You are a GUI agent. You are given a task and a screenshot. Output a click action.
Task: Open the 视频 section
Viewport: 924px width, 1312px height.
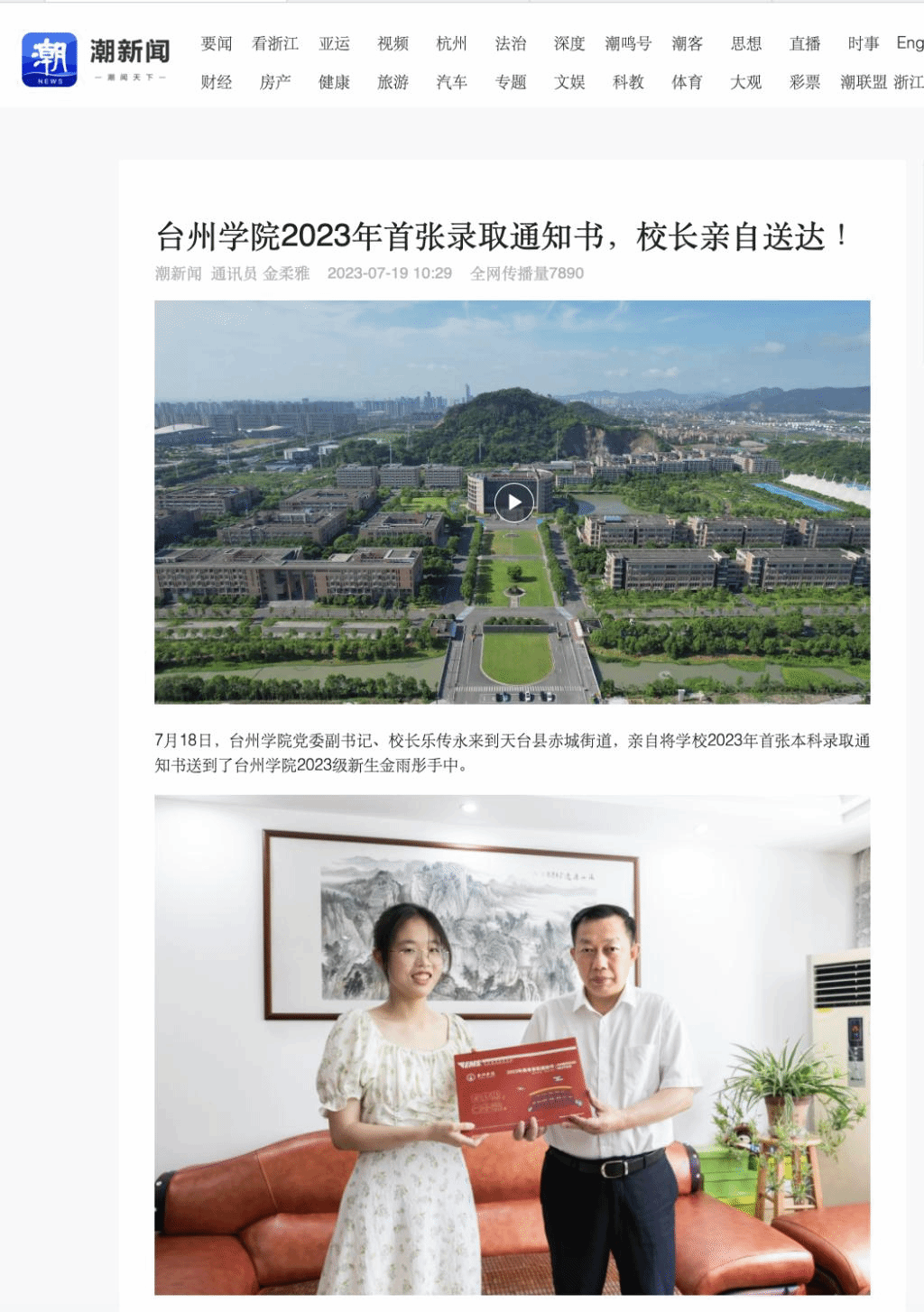click(x=393, y=43)
